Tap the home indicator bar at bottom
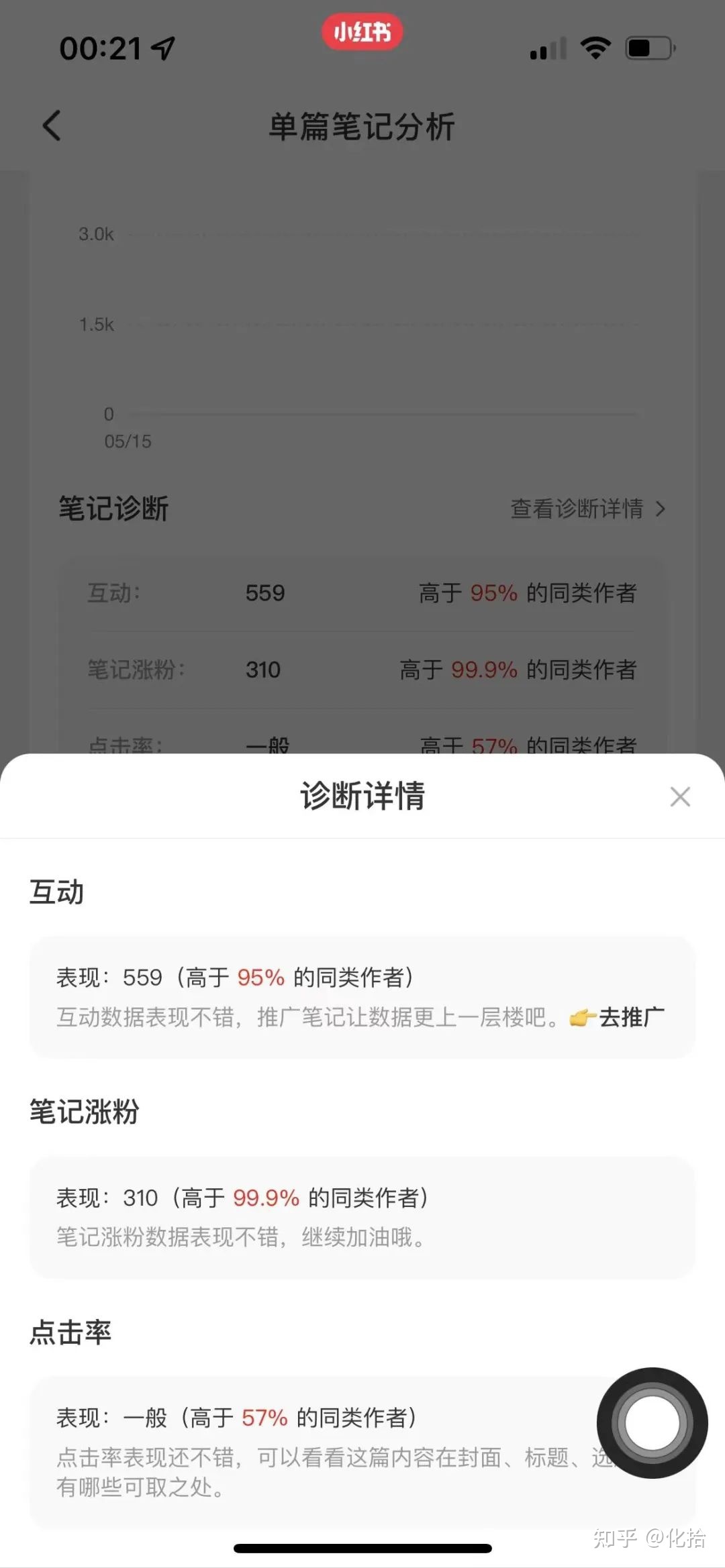The image size is (725, 1568). click(x=362, y=1546)
